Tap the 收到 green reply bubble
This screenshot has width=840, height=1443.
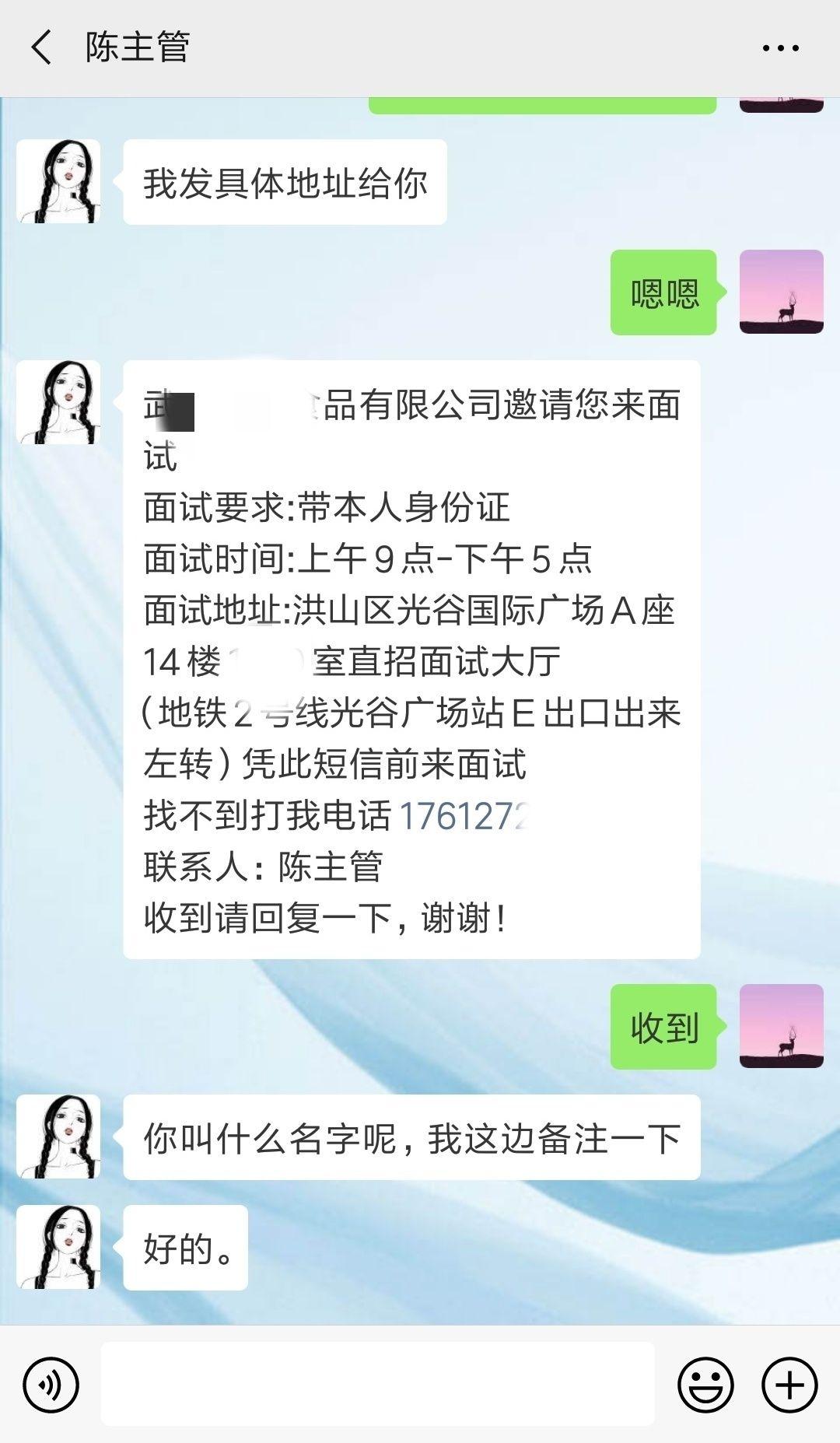663,1027
